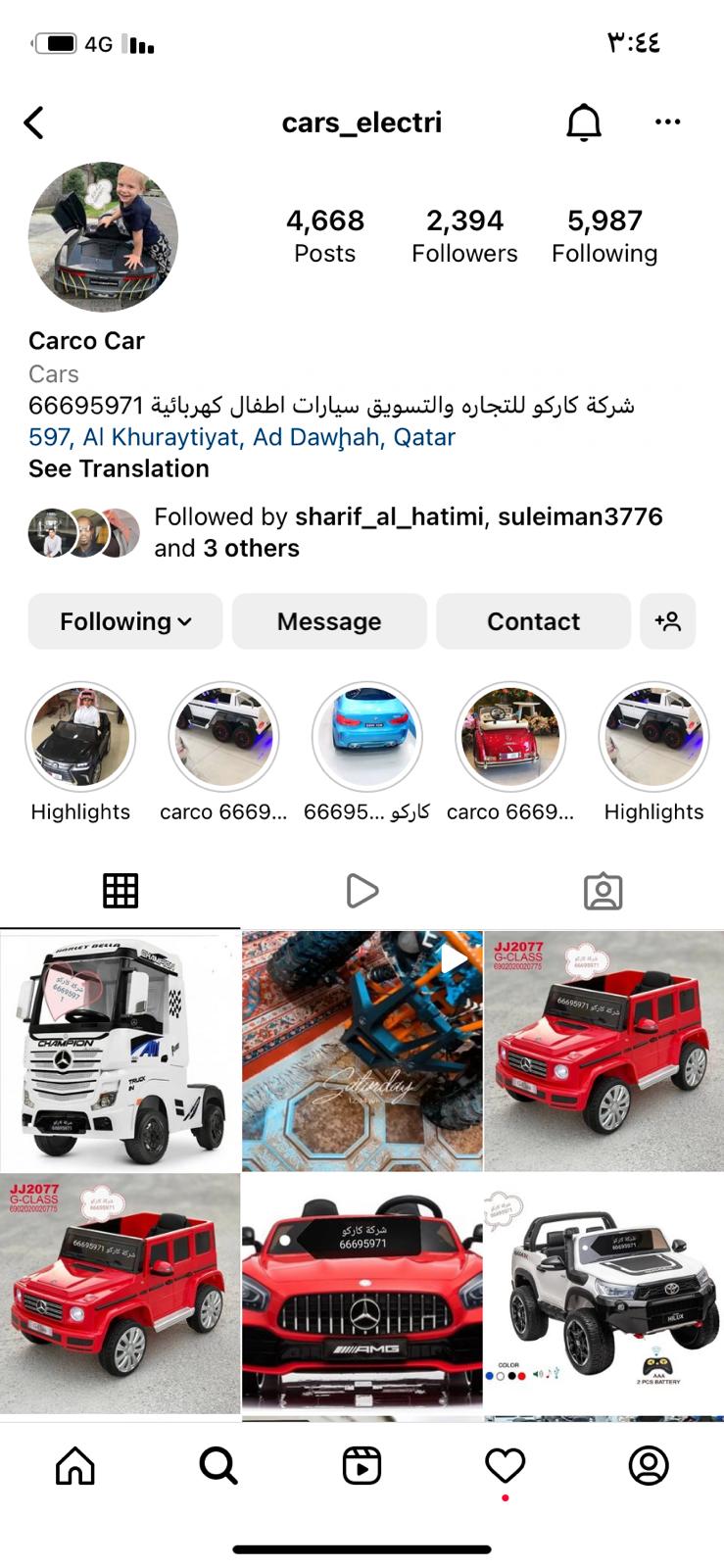The width and height of the screenshot is (724, 1568).
Task: Open the notifications bell for cars_electri
Action: [x=584, y=122]
